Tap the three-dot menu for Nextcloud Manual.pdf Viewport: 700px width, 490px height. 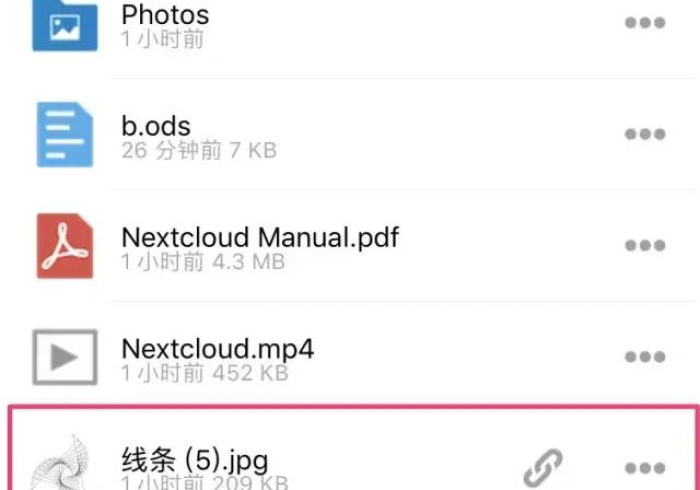click(645, 246)
